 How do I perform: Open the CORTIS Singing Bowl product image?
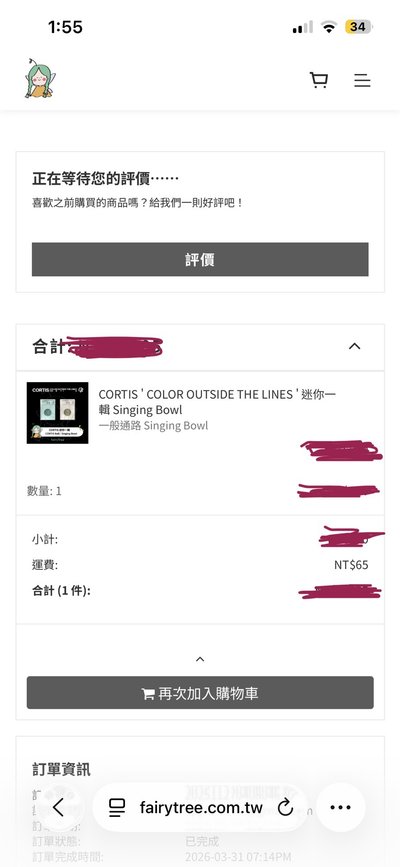coord(58,412)
